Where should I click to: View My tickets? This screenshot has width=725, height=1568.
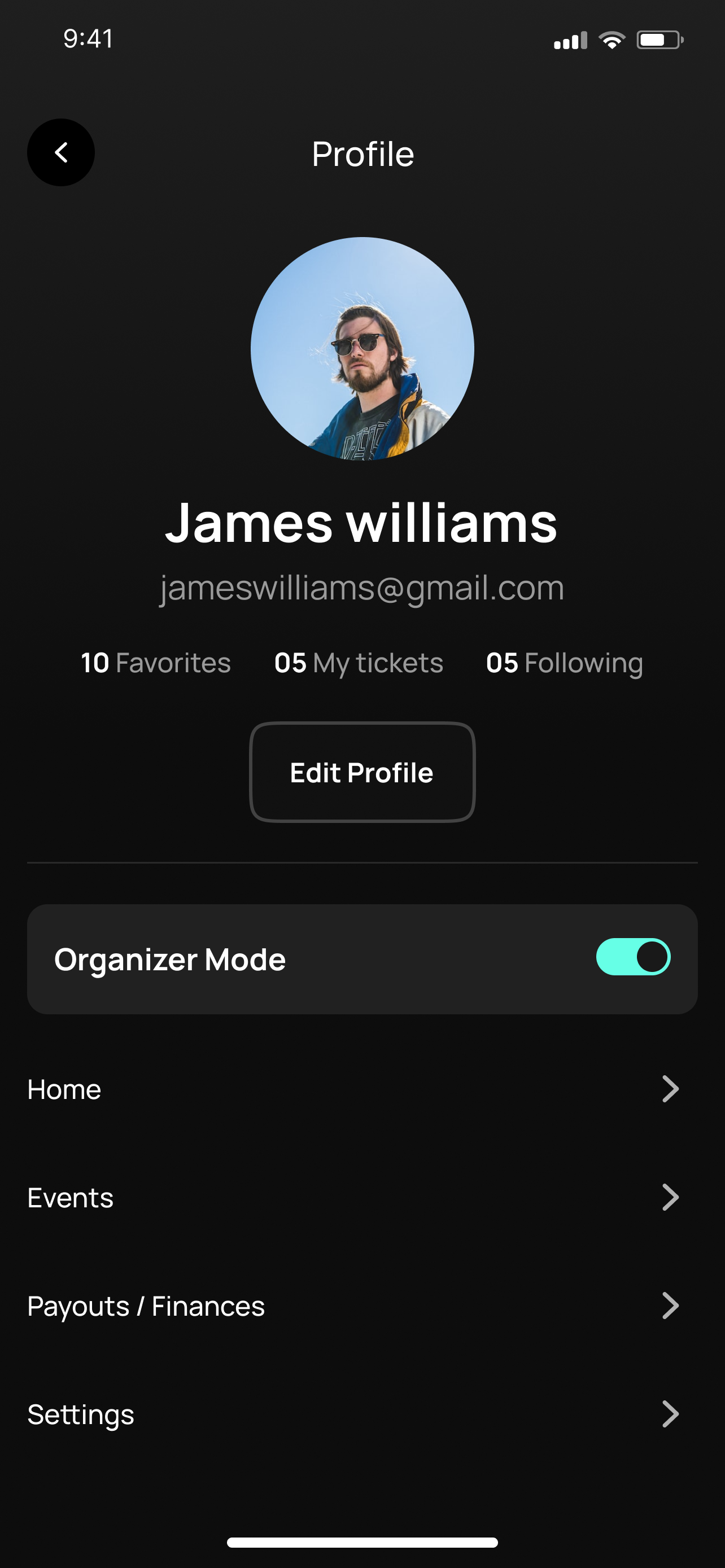click(359, 663)
